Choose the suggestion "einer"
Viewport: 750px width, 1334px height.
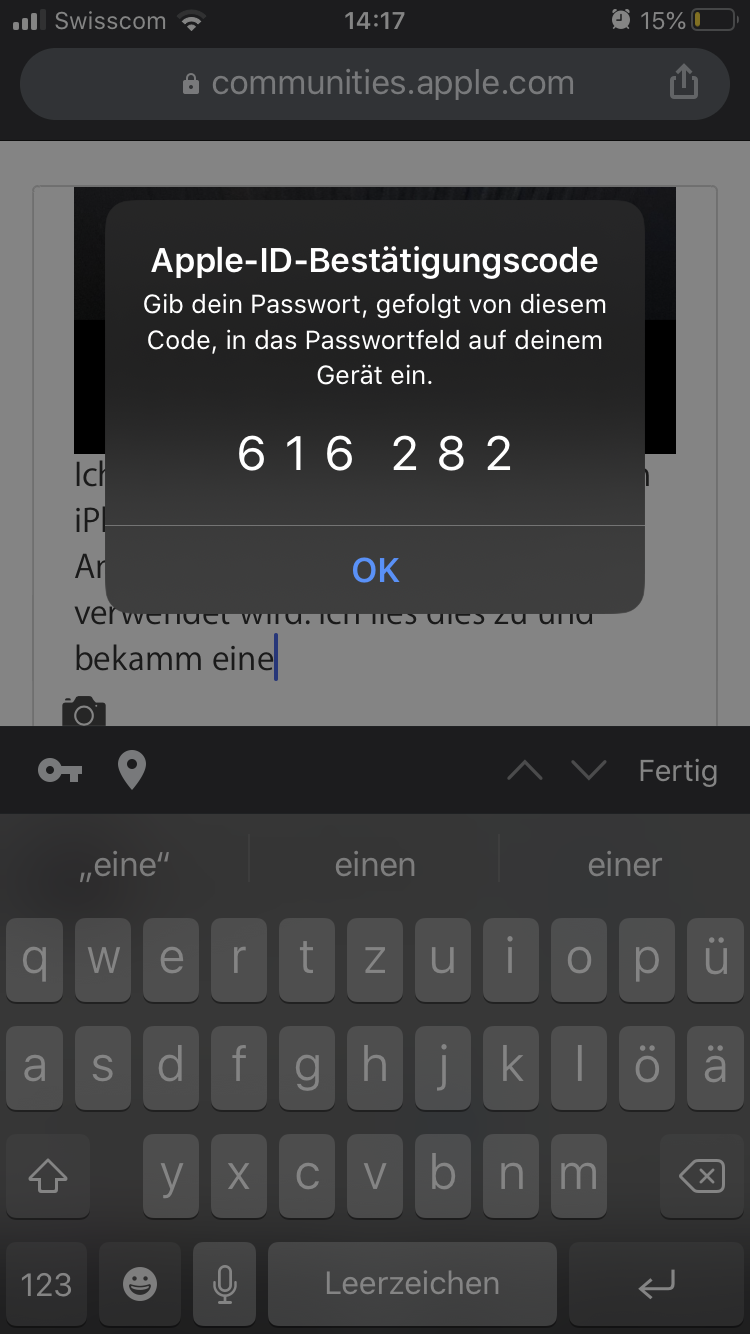coord(625,864)
